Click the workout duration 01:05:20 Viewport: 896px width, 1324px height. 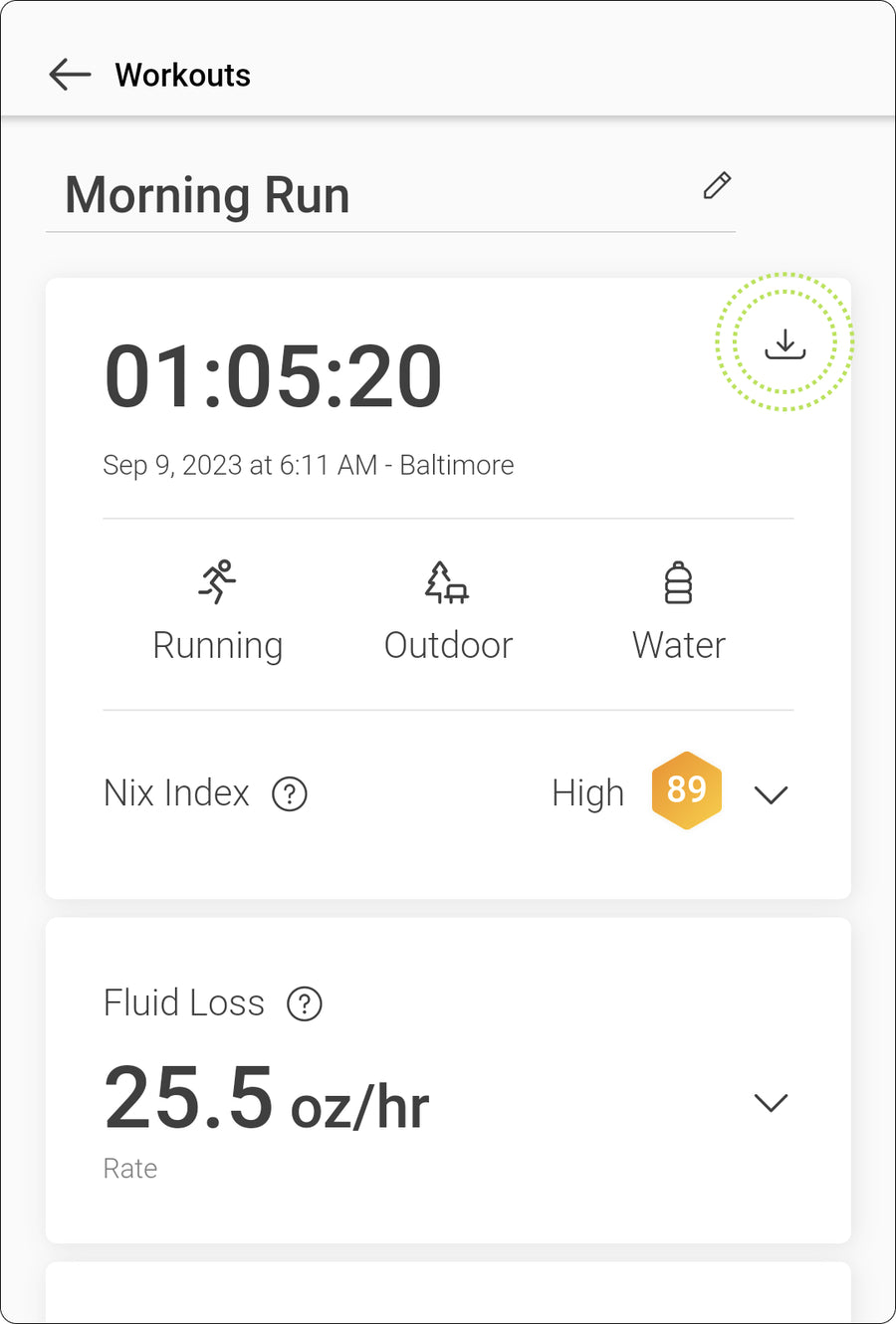(x=276, y=374)
